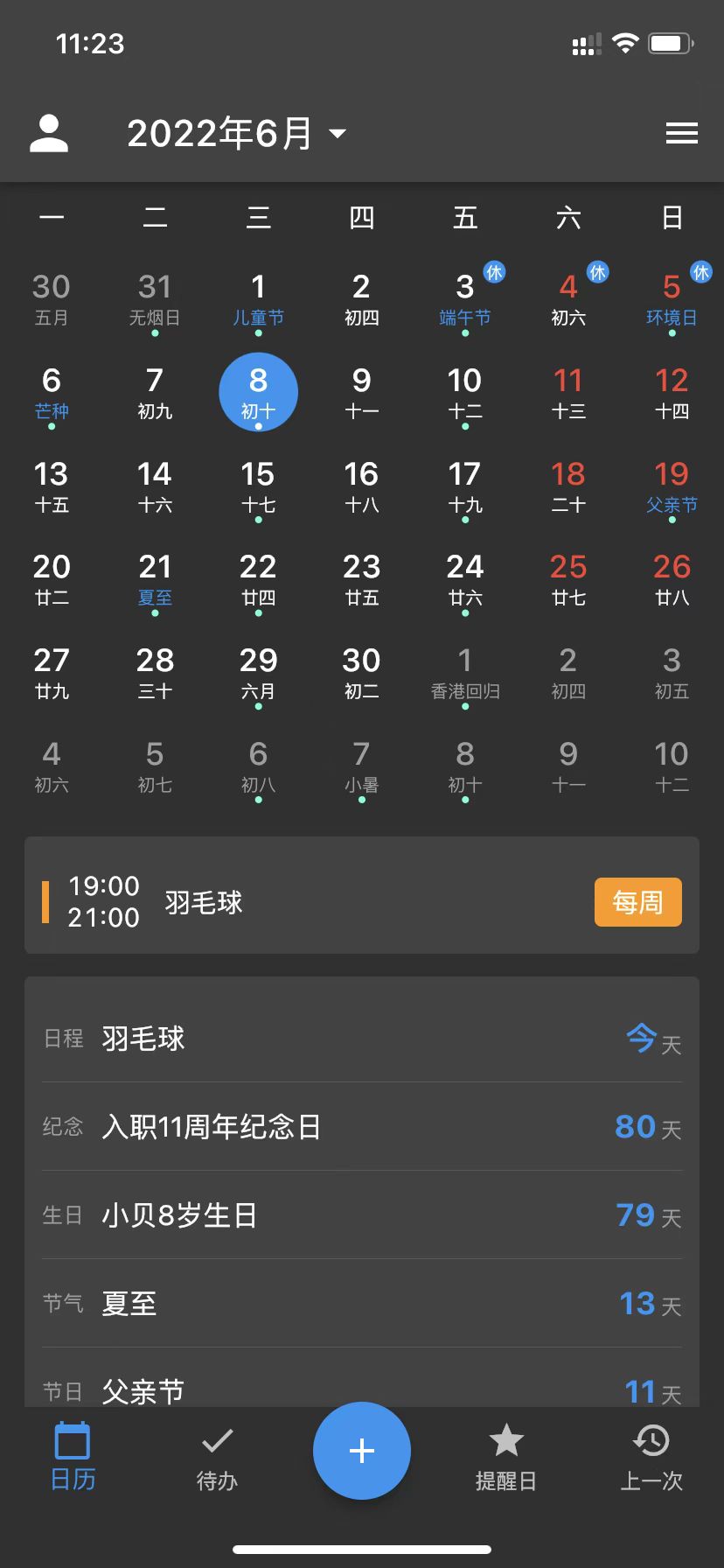
Task: Switch to the 待办 tab
Action: click(x=217, y=1459)
